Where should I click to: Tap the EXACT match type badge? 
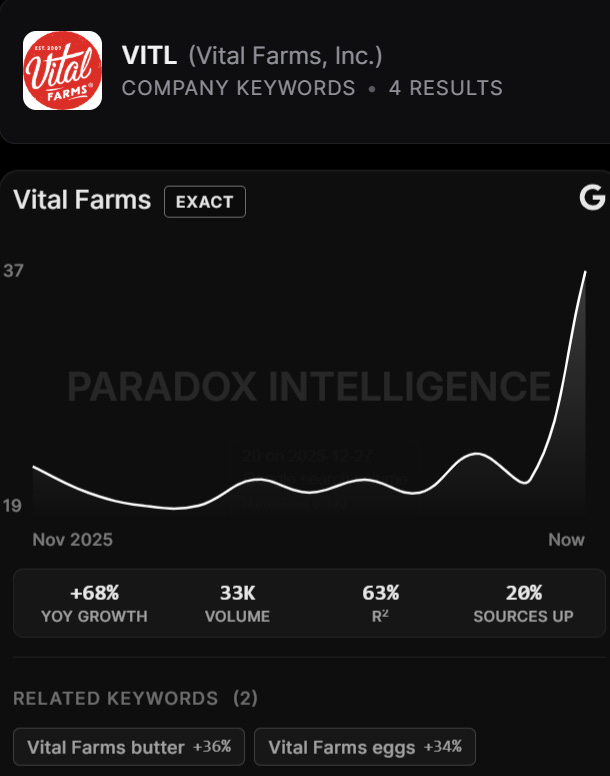205,201
